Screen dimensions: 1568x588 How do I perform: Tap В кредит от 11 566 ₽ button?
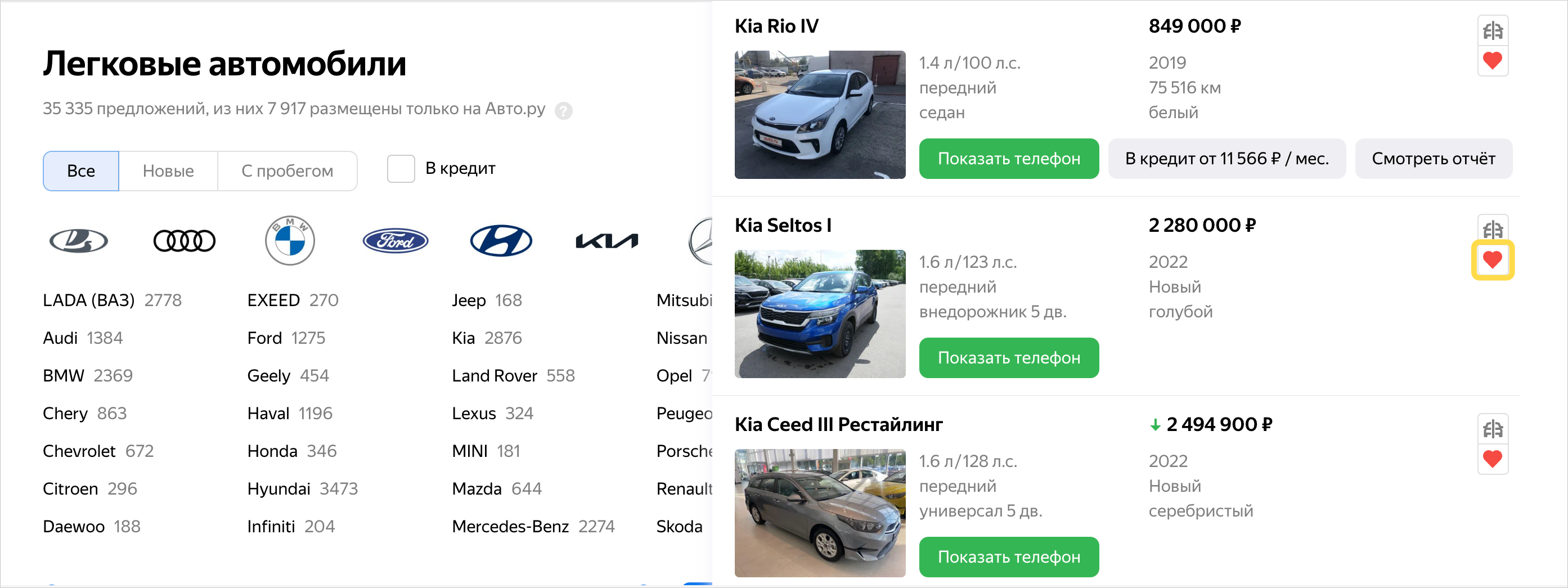[1226, 159]
